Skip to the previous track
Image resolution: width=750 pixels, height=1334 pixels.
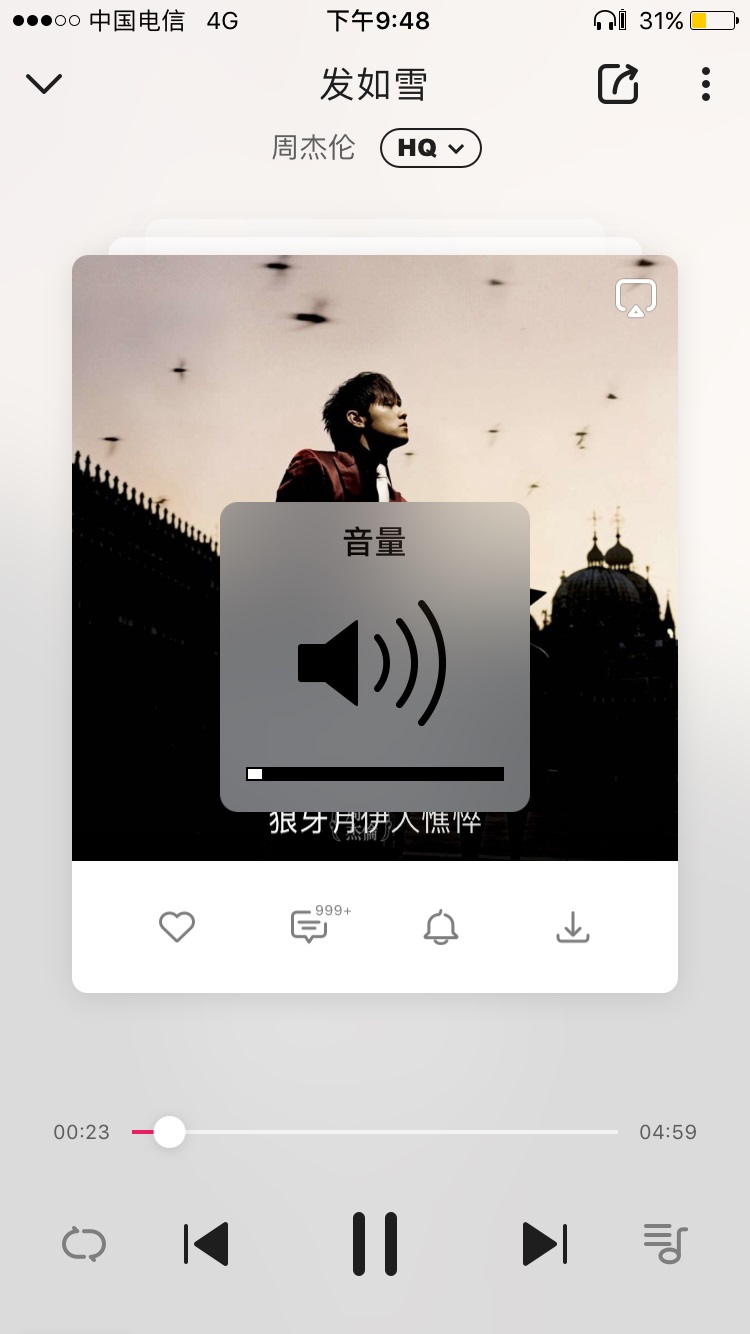[207, 1244]
